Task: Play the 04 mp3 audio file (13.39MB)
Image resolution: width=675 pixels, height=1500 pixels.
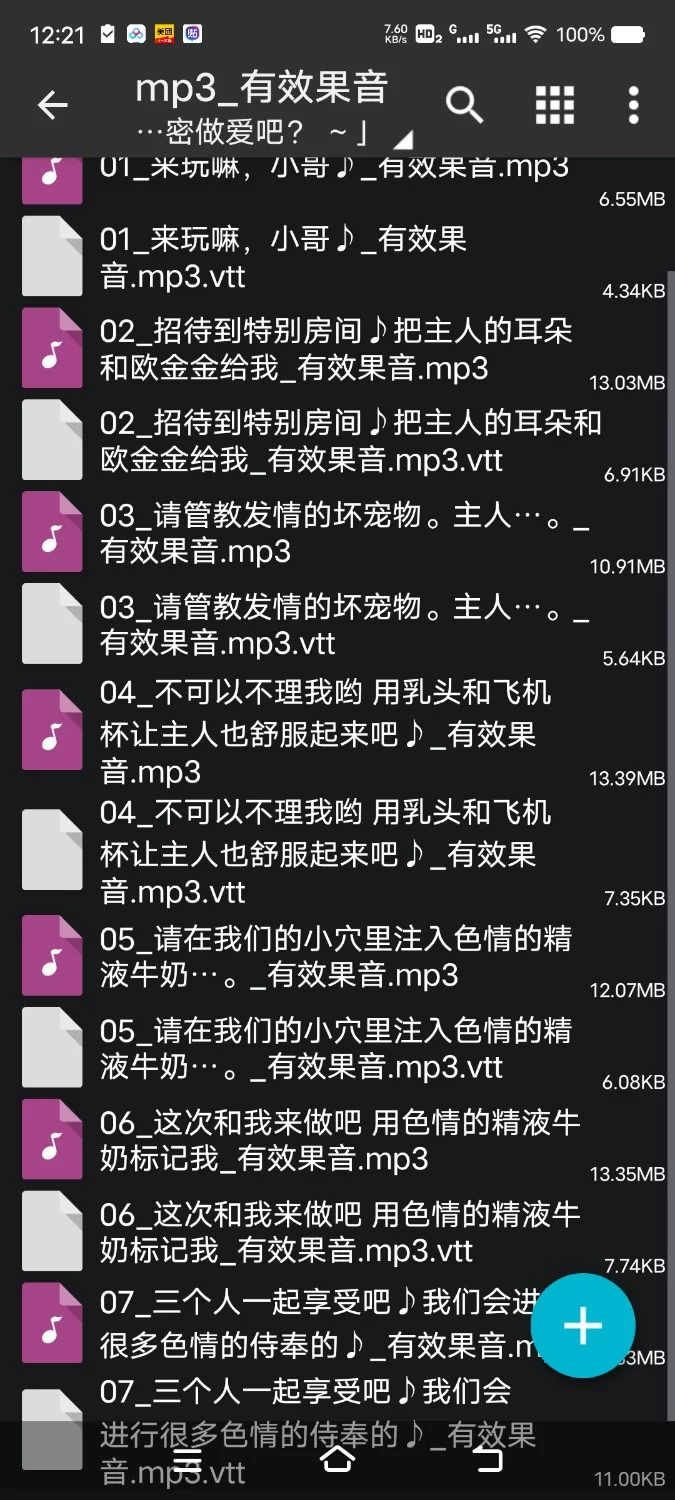Action: (x=300, y=732)
